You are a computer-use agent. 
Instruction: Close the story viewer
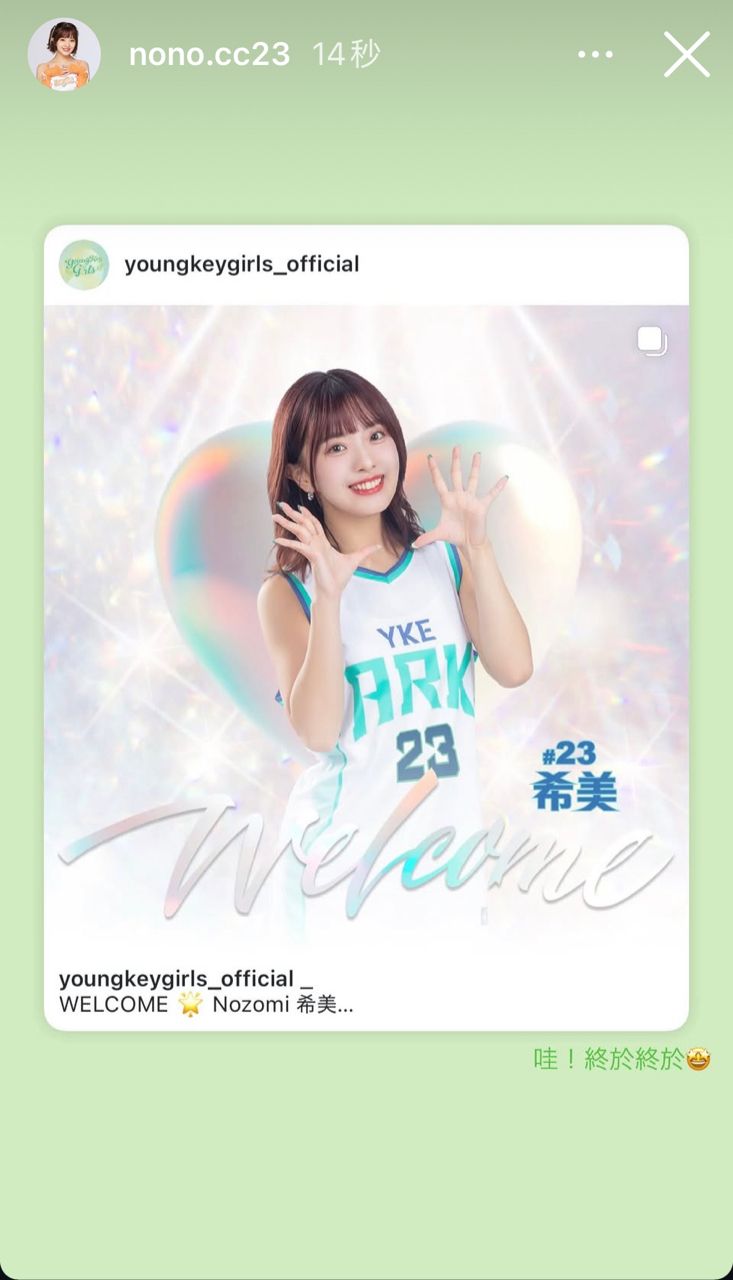pyautogui.click(x=687, y=54)
